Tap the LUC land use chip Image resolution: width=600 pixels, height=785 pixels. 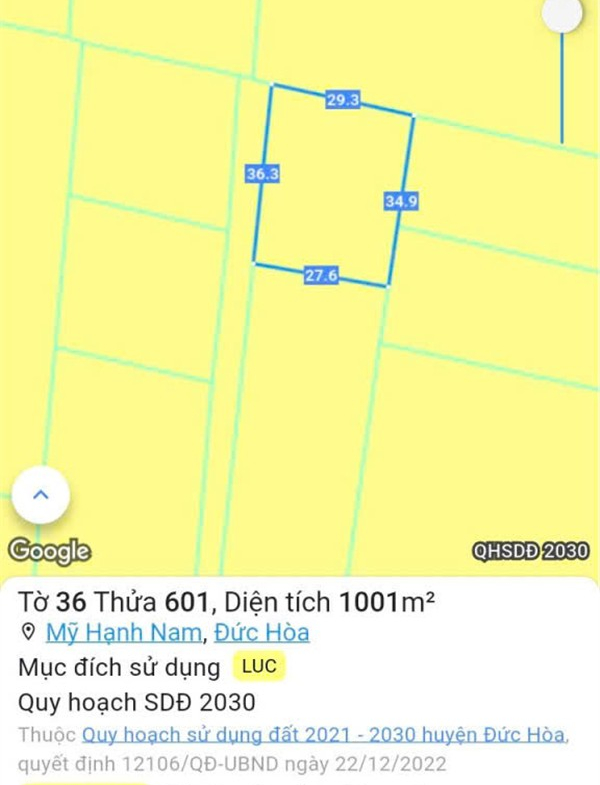click(x=259, y=667)
